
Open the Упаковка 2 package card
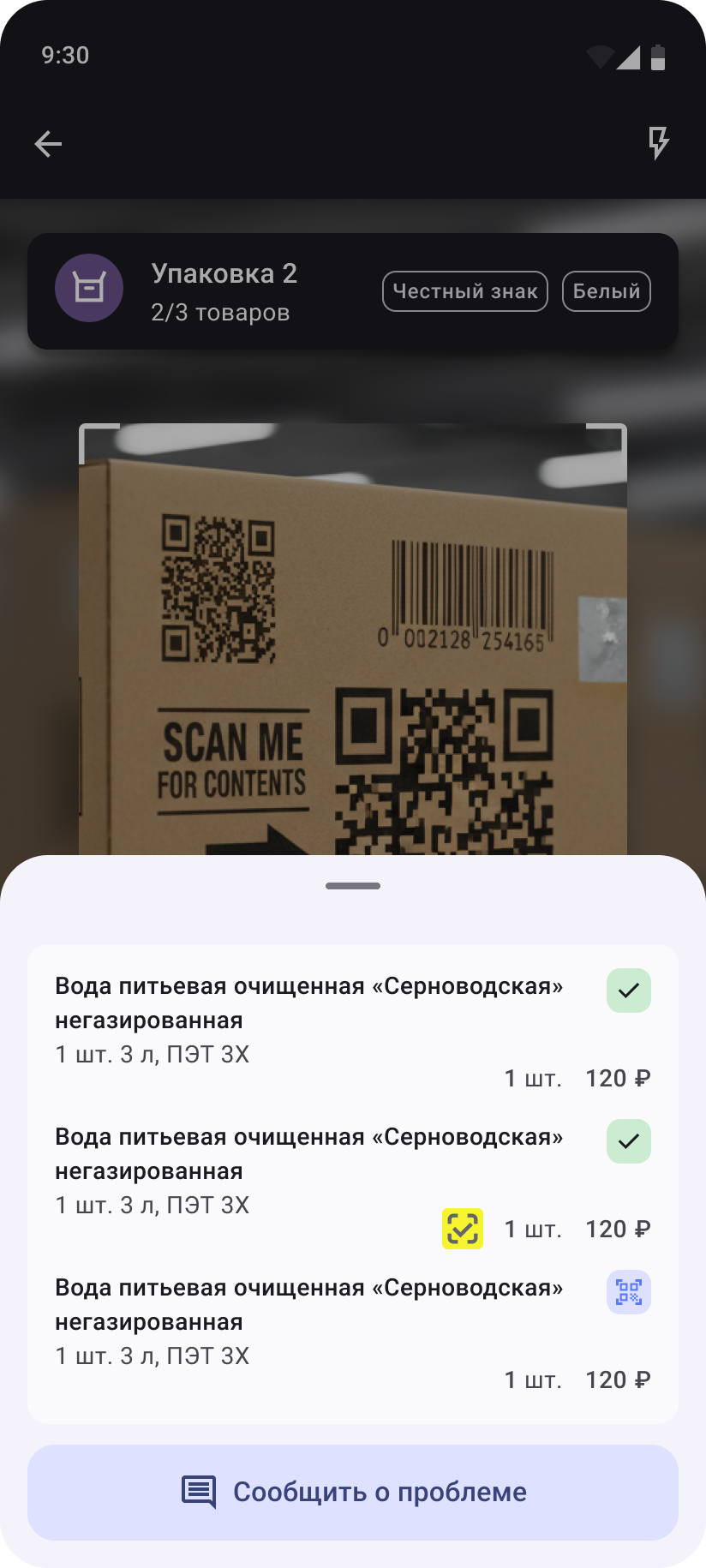point(223,291)
